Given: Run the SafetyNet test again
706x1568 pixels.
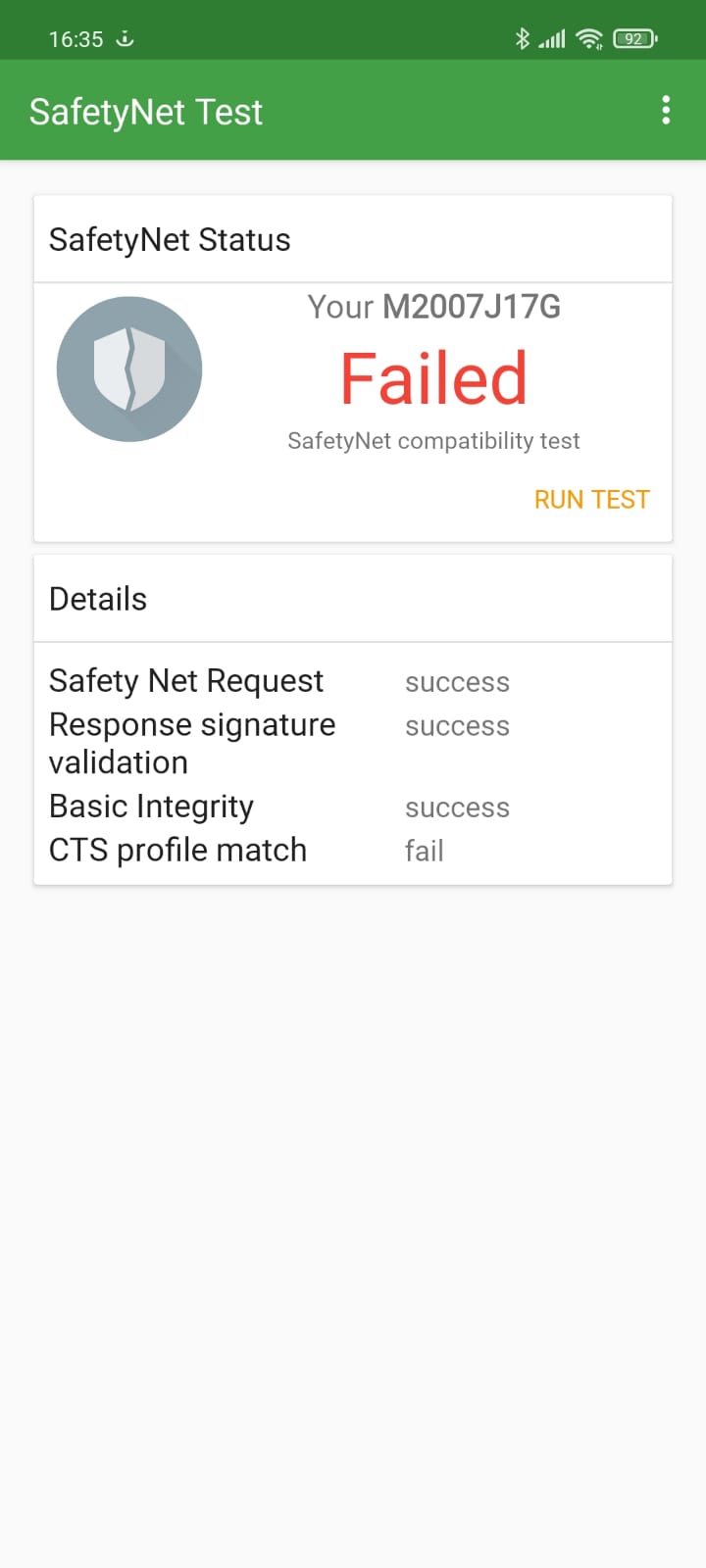Looking at the screenshot, I should (x=591, y=500).
